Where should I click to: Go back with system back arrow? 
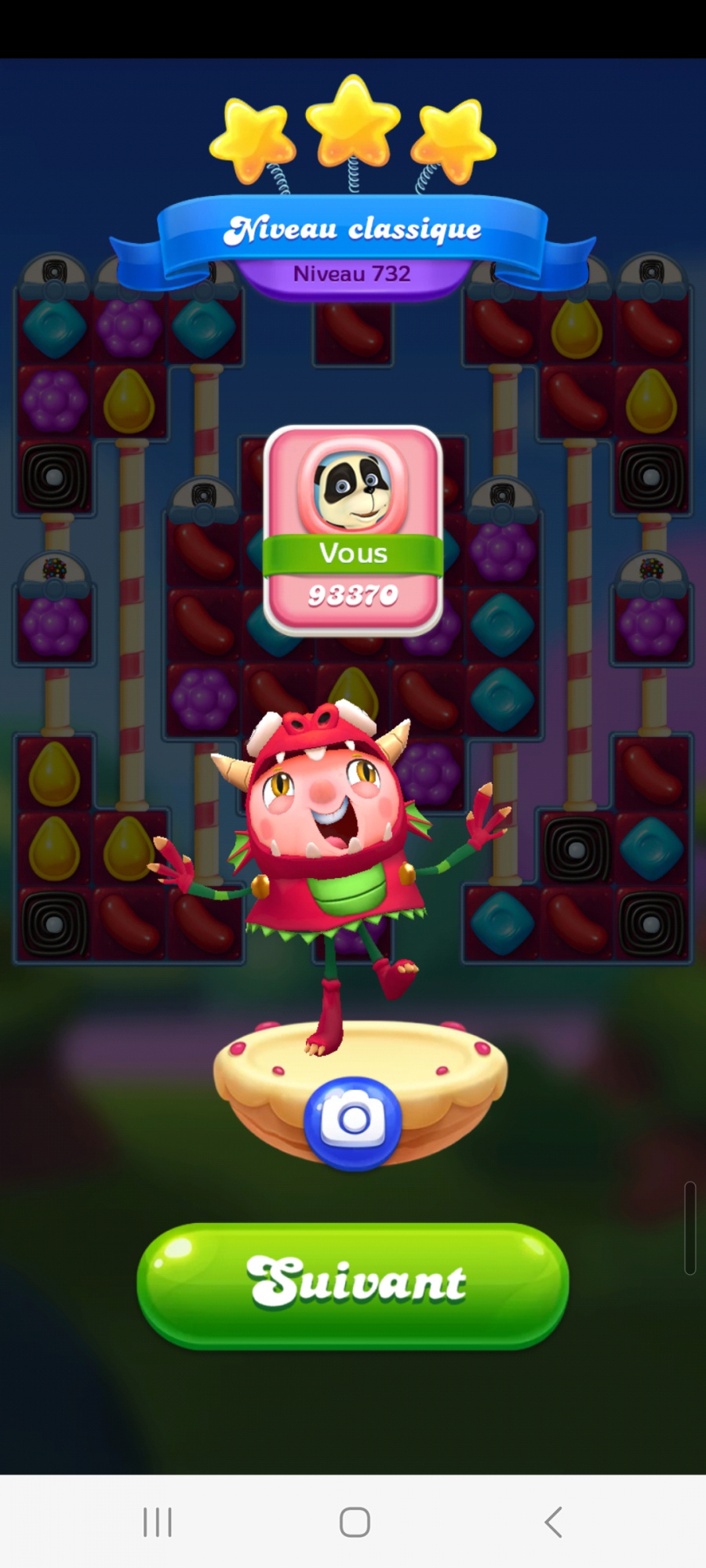[553, 1522]
